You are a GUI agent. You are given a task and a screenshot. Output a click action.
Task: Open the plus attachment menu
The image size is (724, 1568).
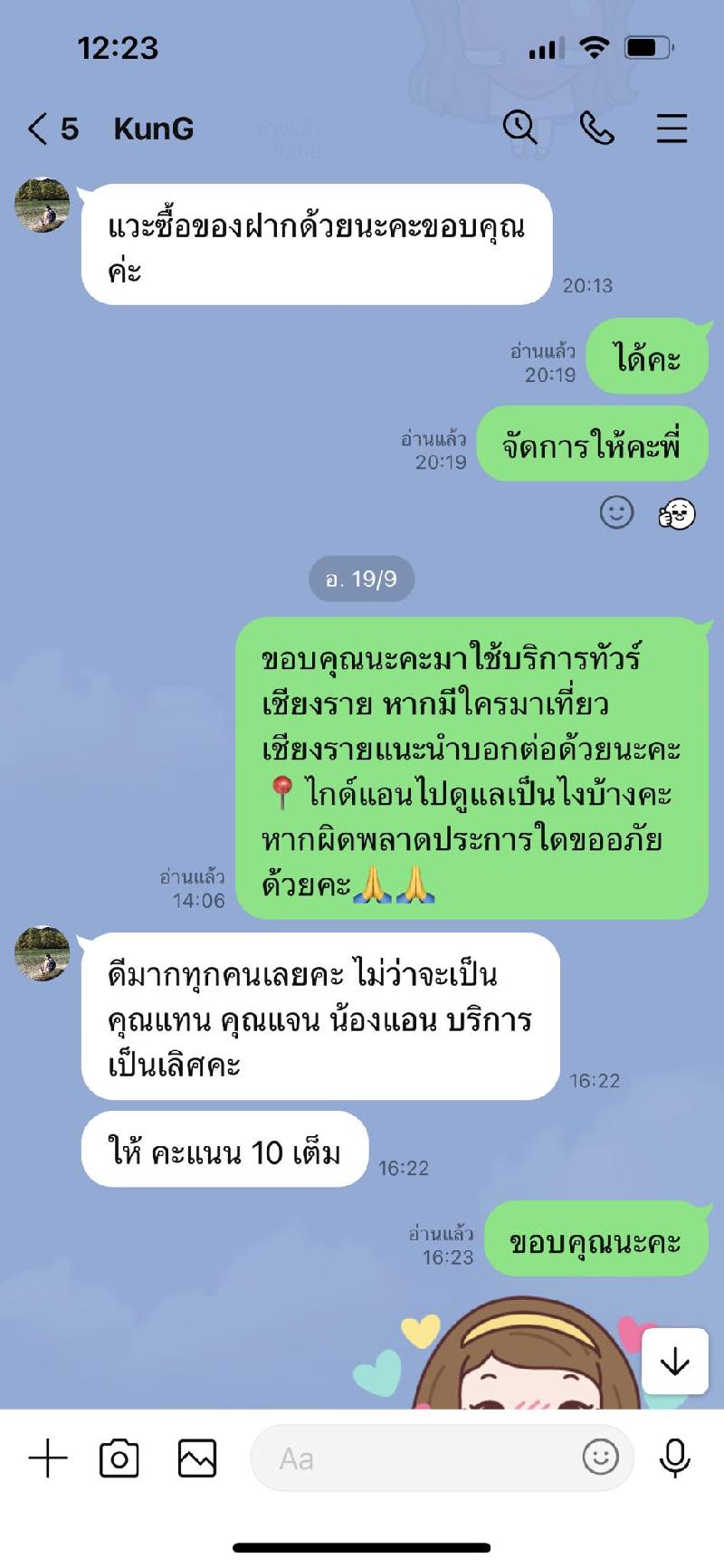pos(48,1458)
